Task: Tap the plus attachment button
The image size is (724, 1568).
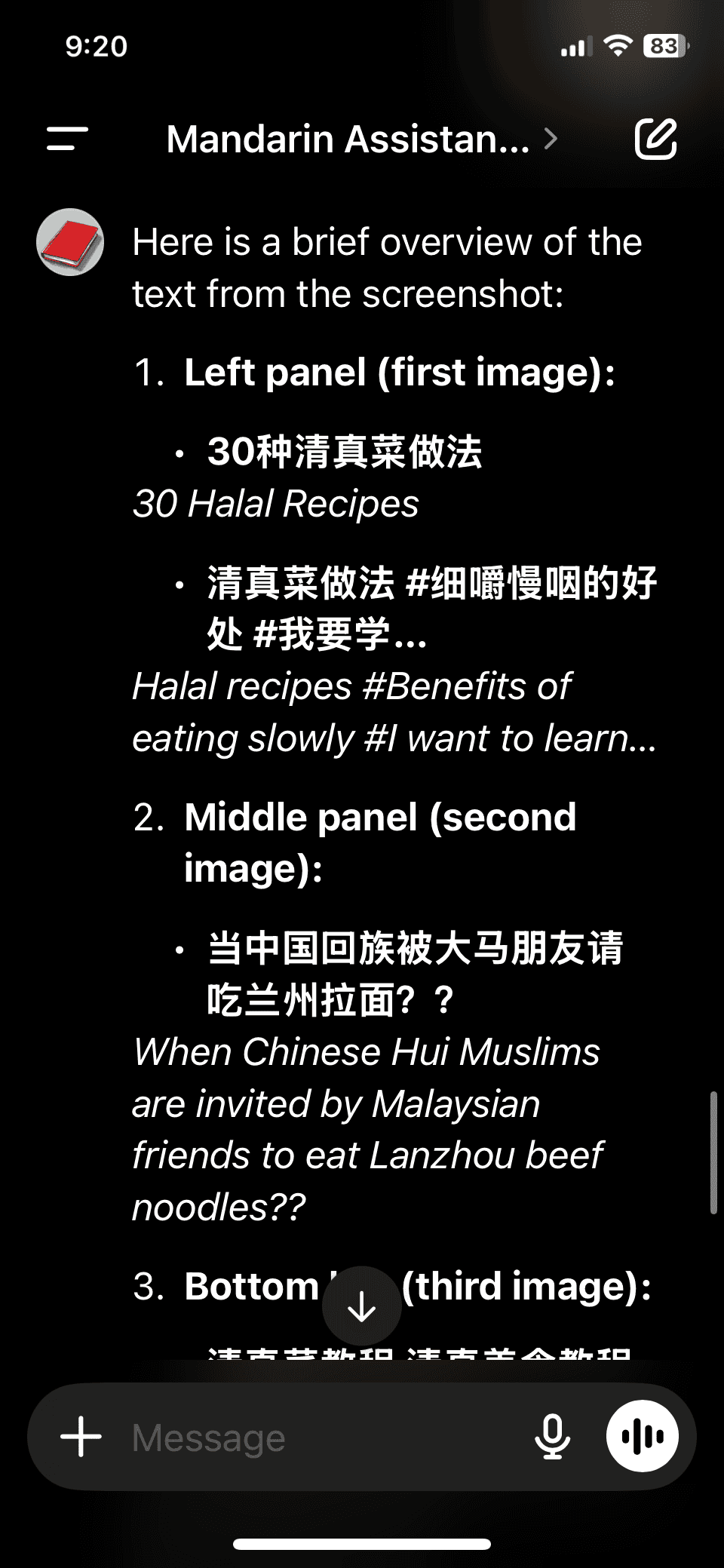Action: [x=81, y=1437]
